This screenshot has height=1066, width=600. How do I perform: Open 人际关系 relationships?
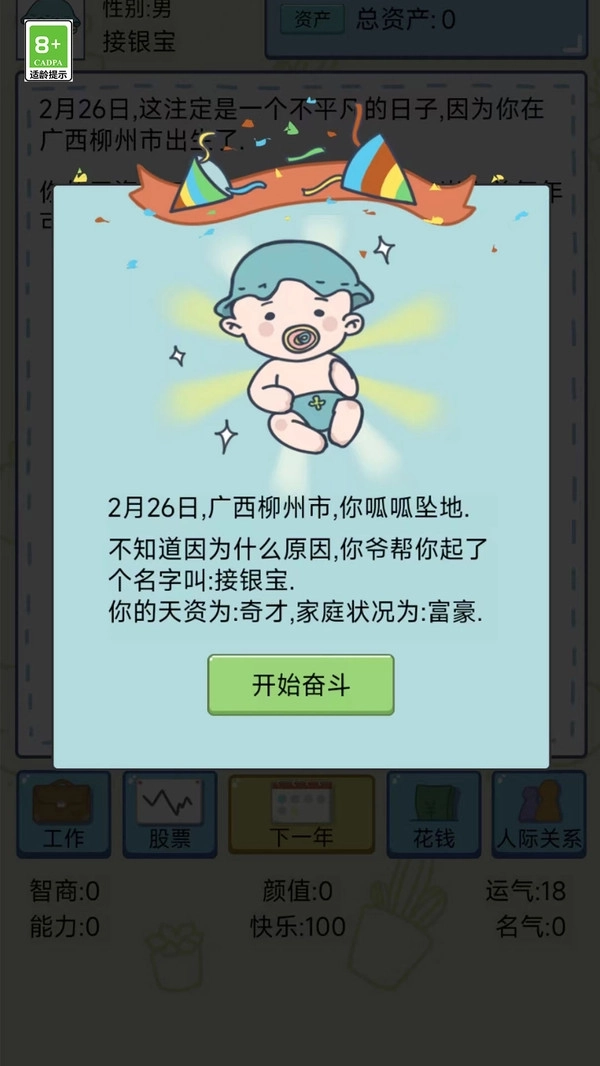[x=539, y=814]
